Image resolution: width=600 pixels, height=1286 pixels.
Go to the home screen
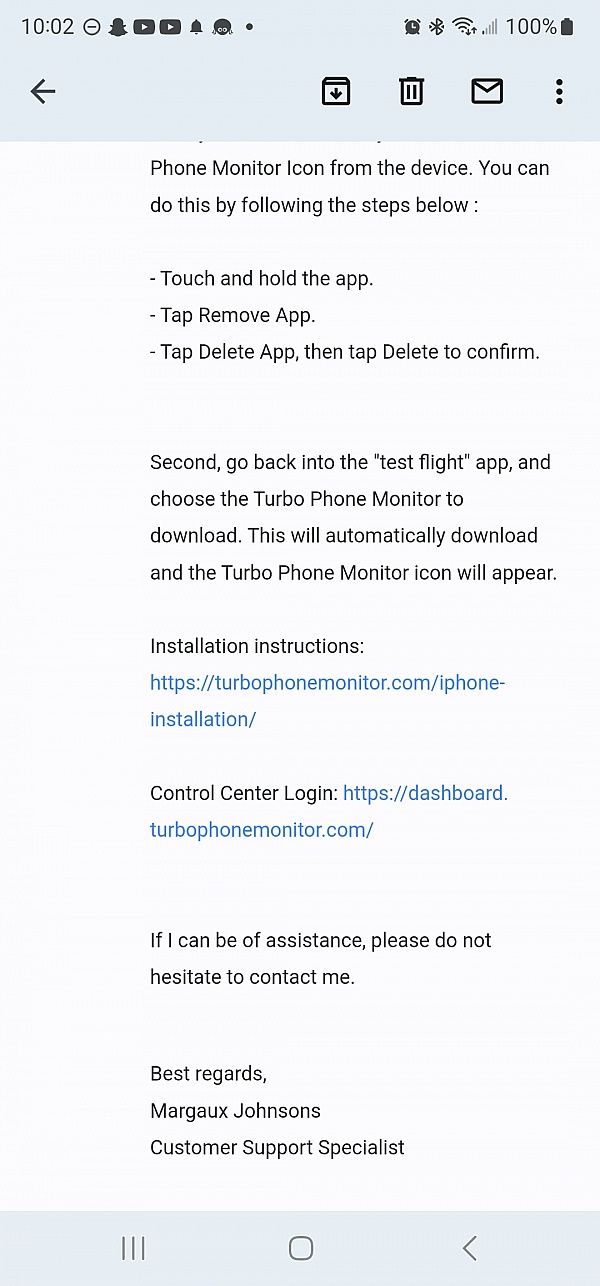click(x=300, y=1247)
